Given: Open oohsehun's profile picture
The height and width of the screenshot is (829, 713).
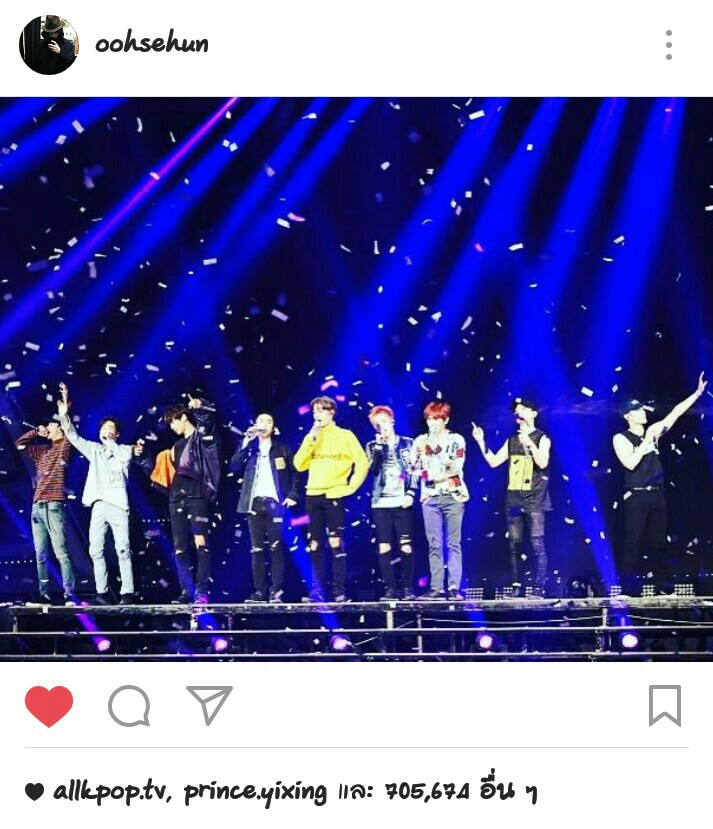Looking at the screenshot, I should point(49,45).
